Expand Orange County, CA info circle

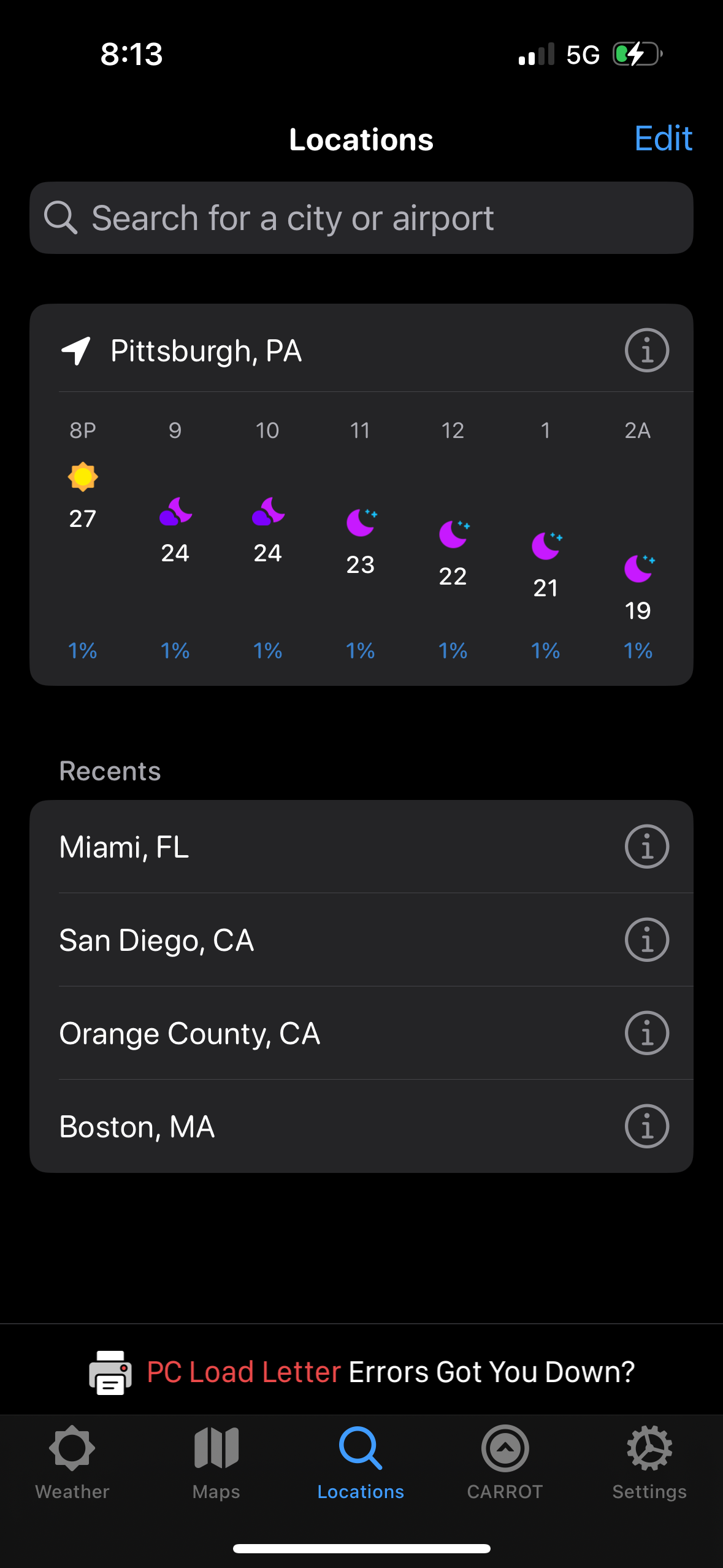point(646,1032)
